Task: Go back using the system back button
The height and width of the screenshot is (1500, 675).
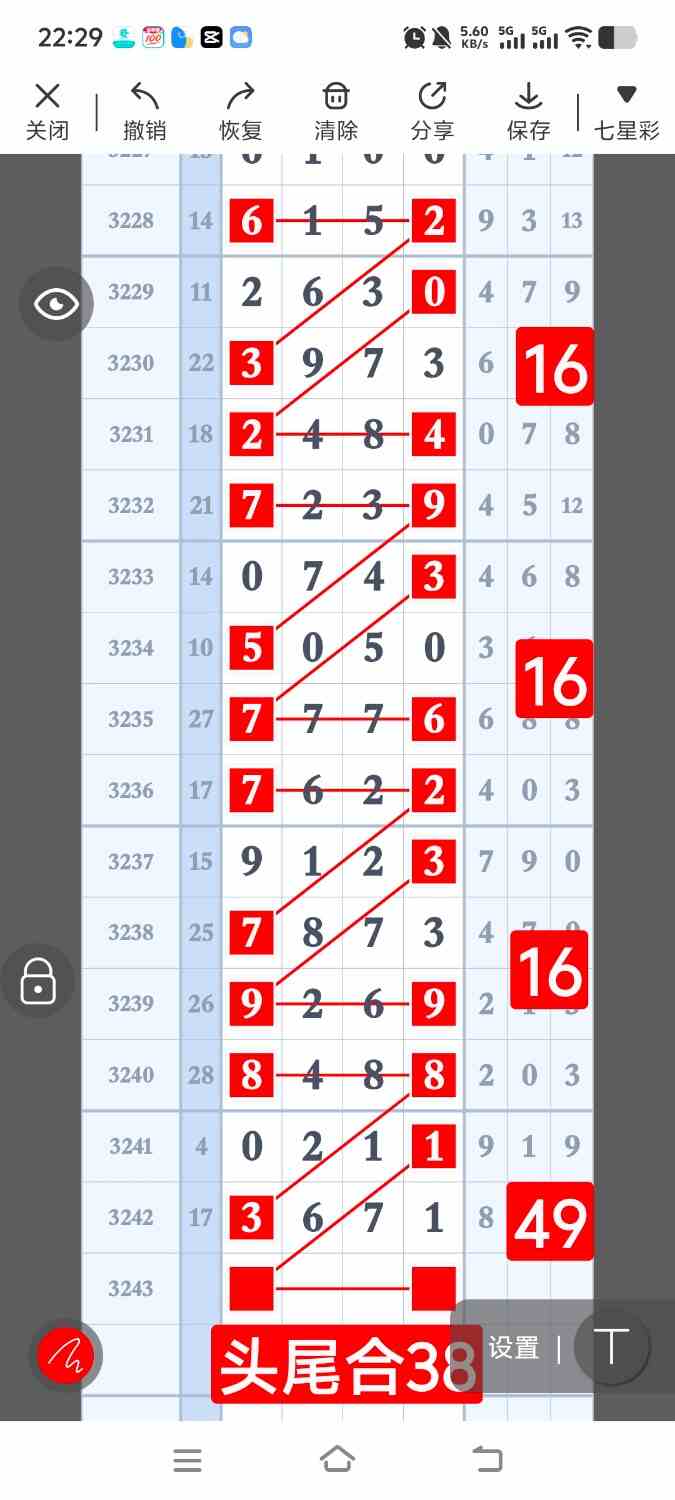Action: coord(487,1460)
